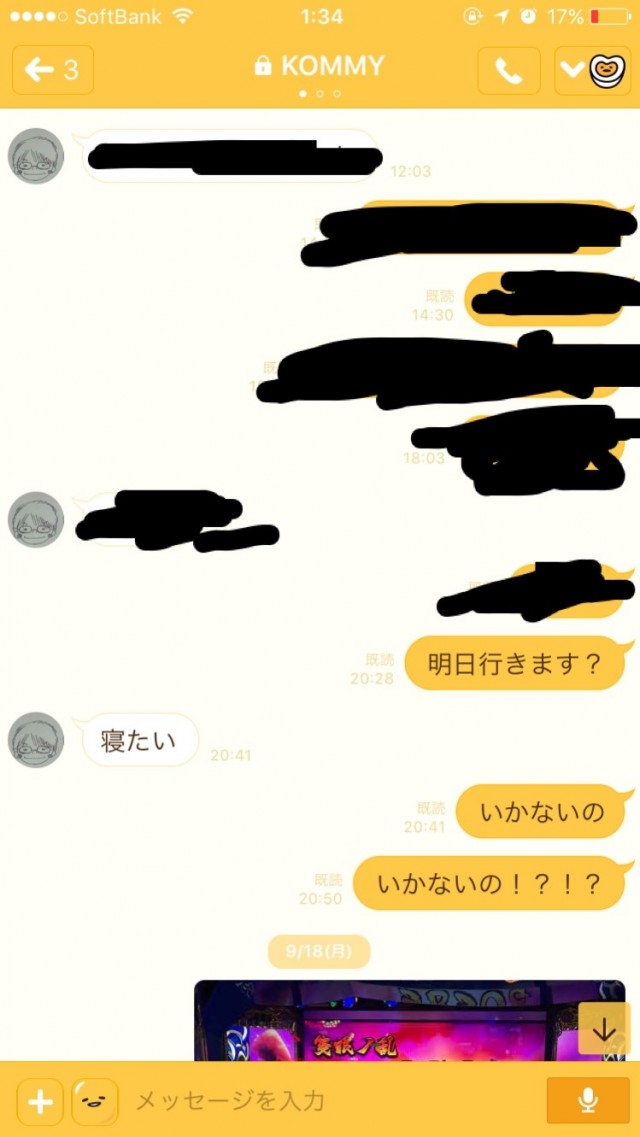Record a voice message with the microphone

coord(588,1101)
